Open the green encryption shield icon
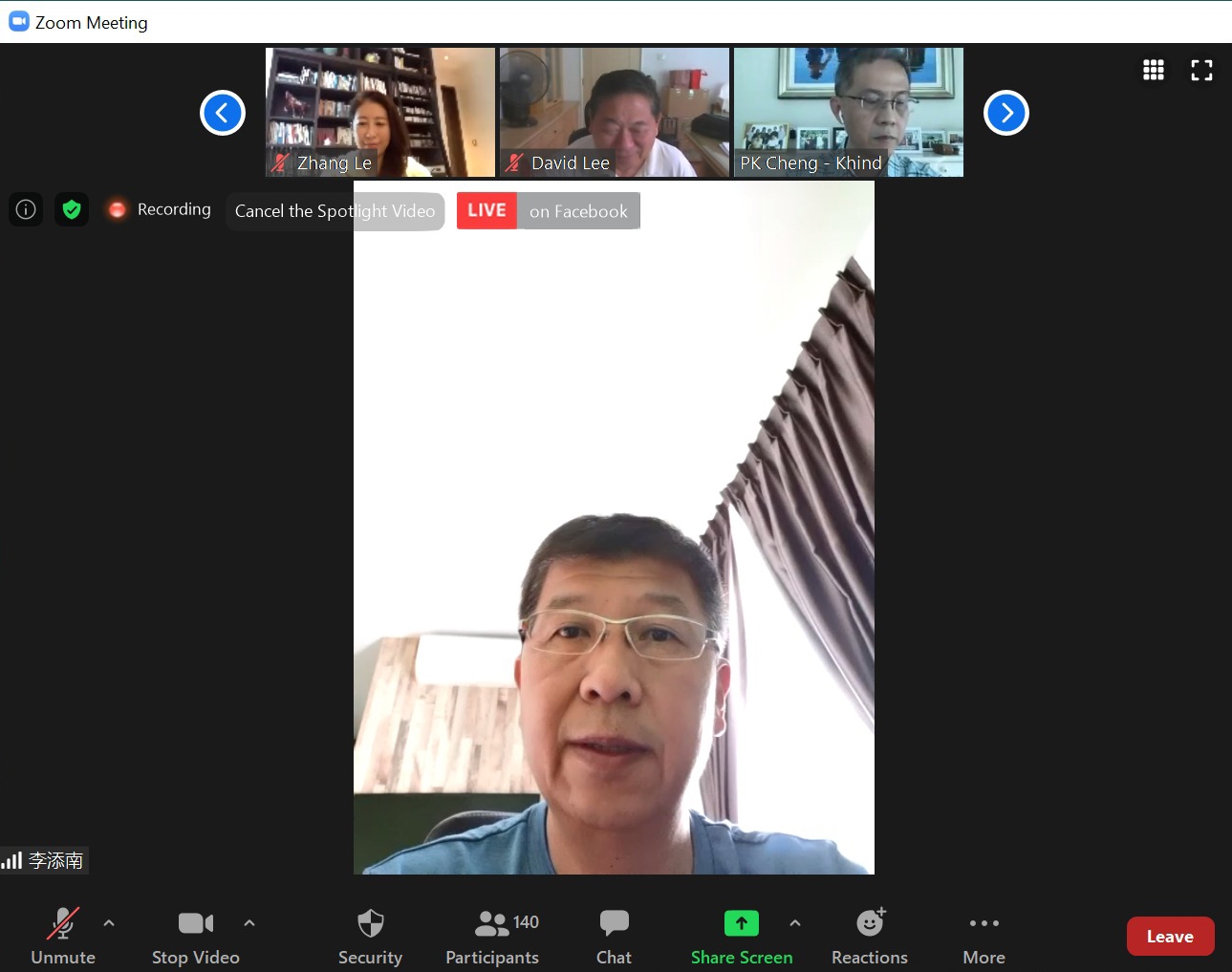This screenshot has height=972, width=1232. pos(72,209)
